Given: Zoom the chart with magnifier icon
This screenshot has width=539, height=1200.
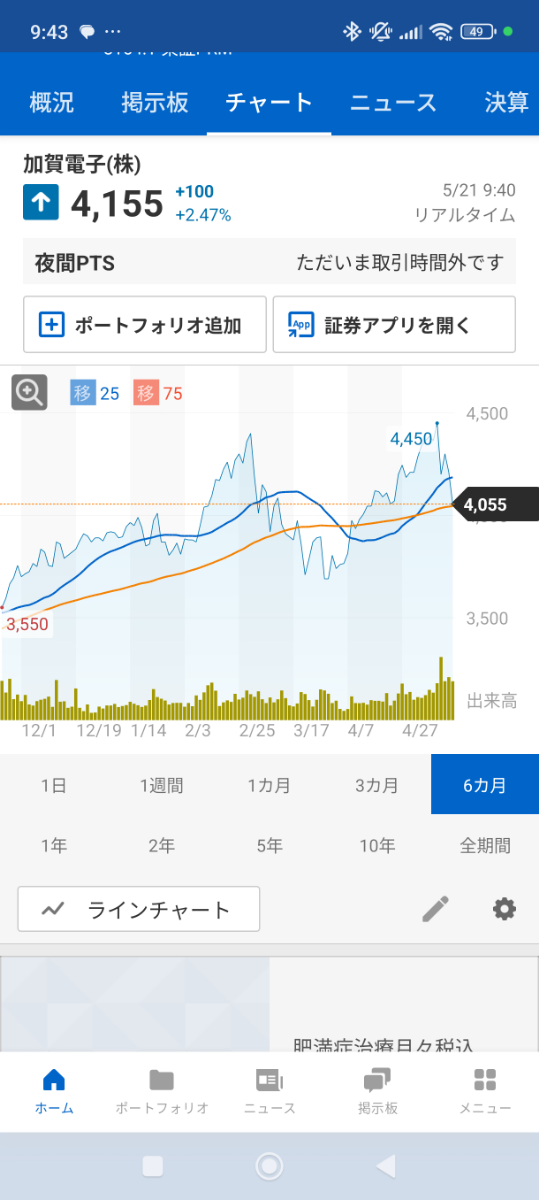Looking at the screenshot, I should pos(29,392).
